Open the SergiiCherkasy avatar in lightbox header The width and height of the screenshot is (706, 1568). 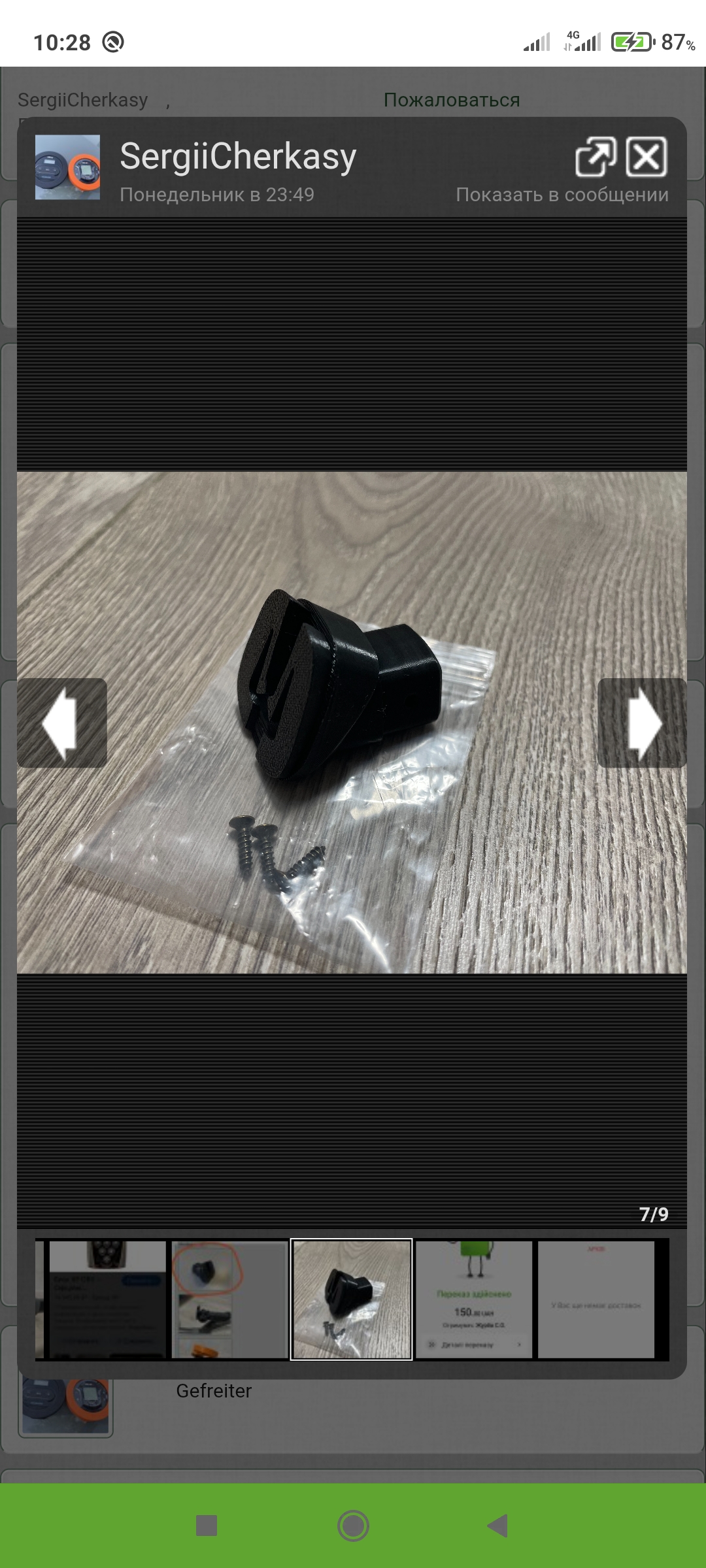[x=67, y=167]
